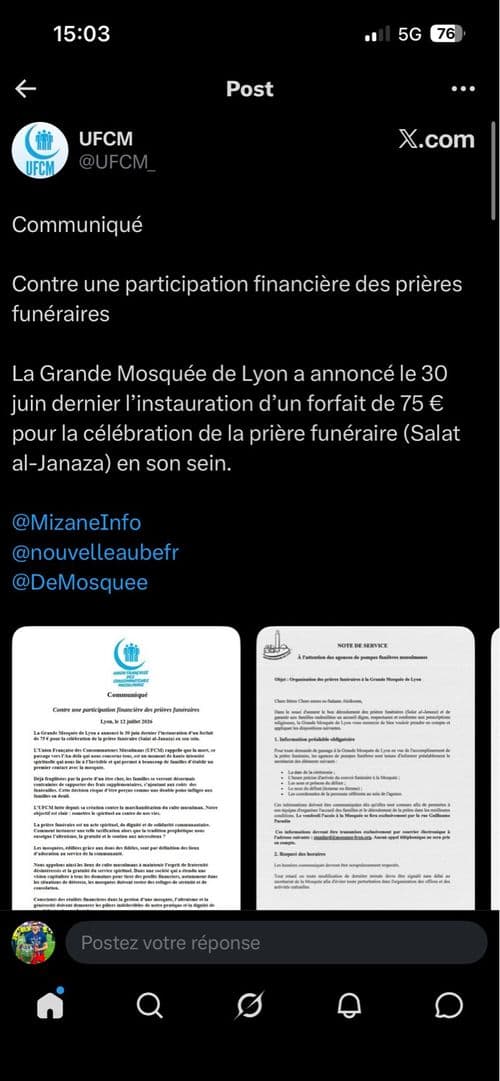
Task: Open the Messages tab
Action: click(449, 1007)
